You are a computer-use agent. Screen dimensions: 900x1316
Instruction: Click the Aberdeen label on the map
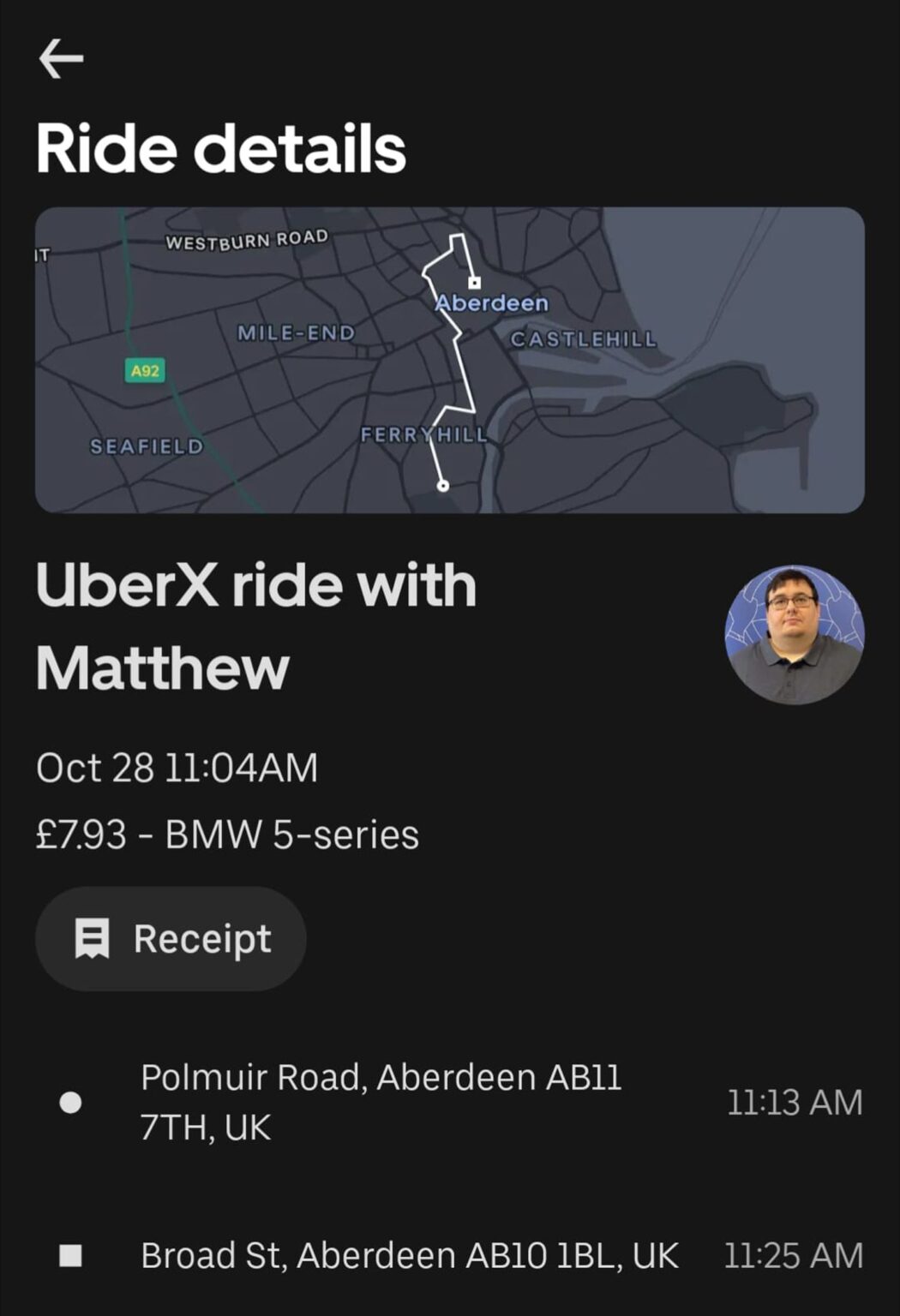click(x=492, y=302)
